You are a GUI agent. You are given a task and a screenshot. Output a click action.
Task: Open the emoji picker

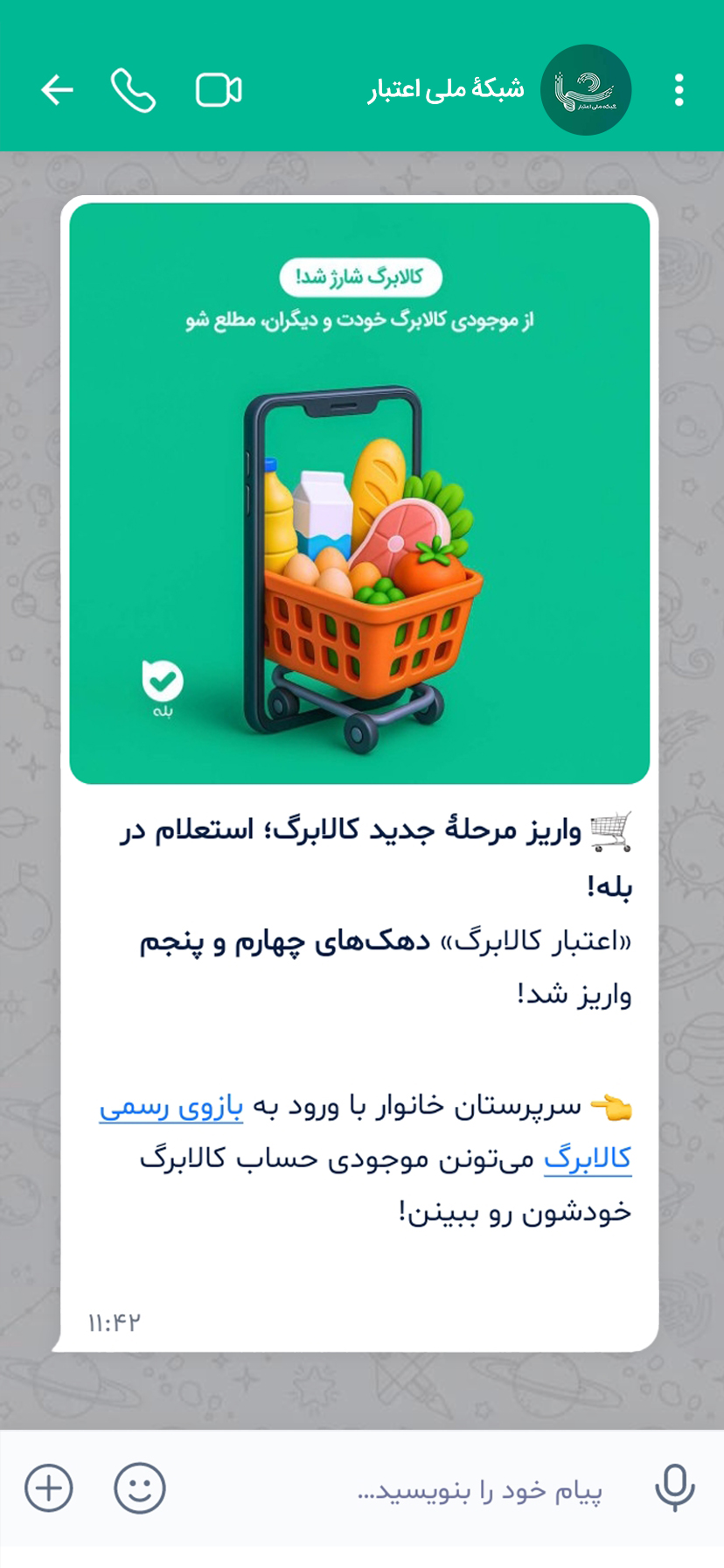tap(140, 1489)
